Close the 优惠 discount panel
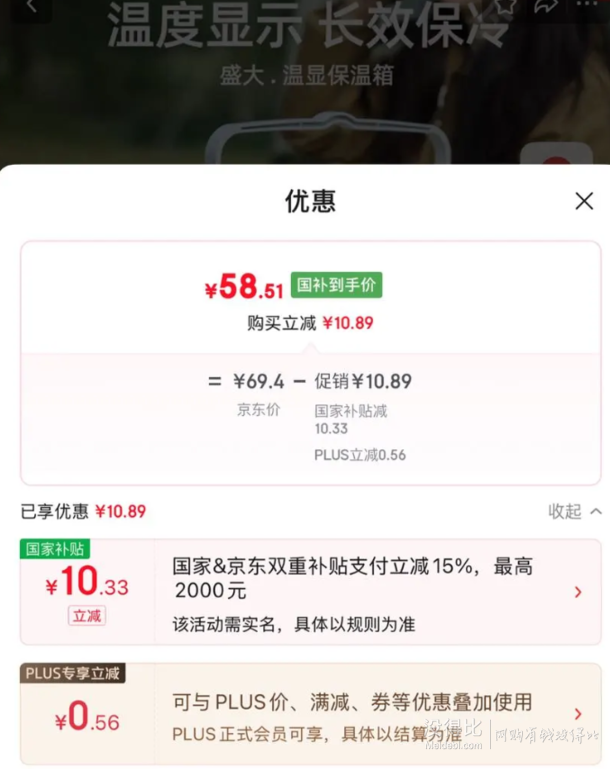 point(584,201)
